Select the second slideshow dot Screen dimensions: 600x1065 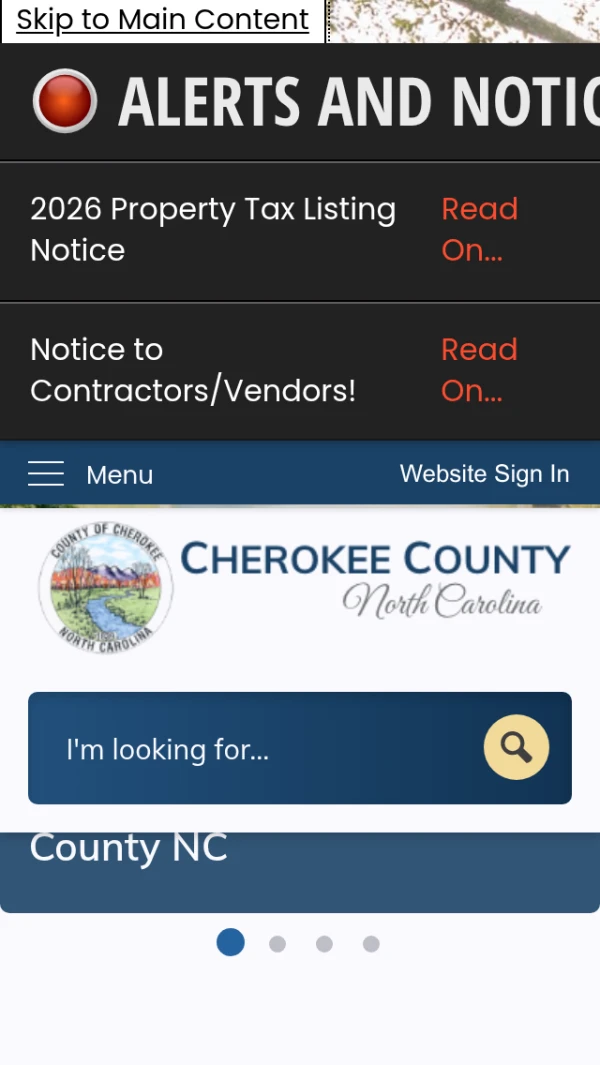[278, 944]
